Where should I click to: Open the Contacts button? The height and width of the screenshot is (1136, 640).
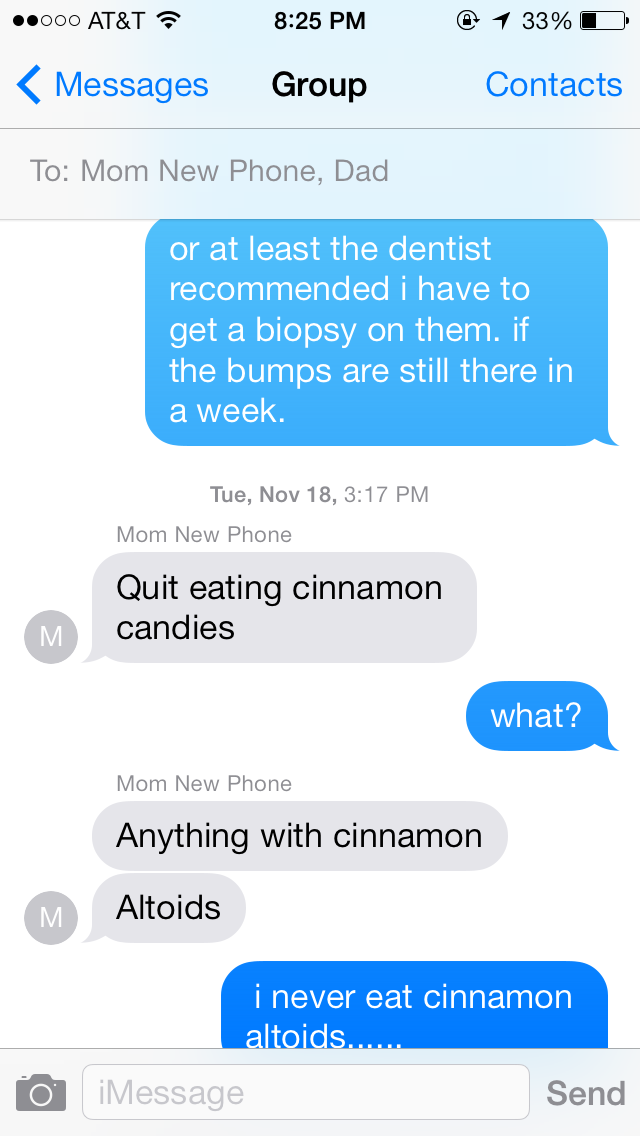(x=553, y=86)
